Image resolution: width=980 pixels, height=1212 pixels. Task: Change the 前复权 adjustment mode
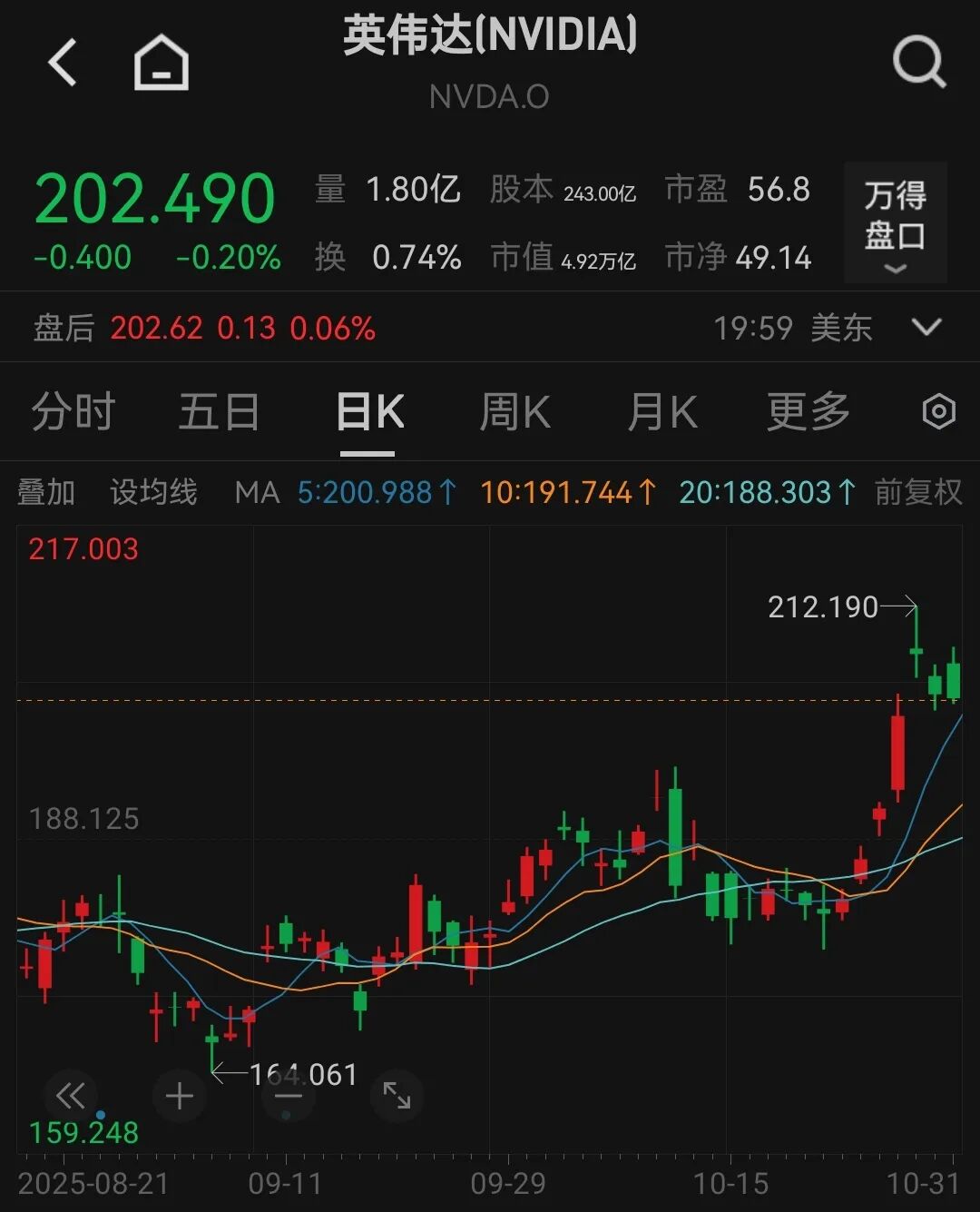(917, 492)
